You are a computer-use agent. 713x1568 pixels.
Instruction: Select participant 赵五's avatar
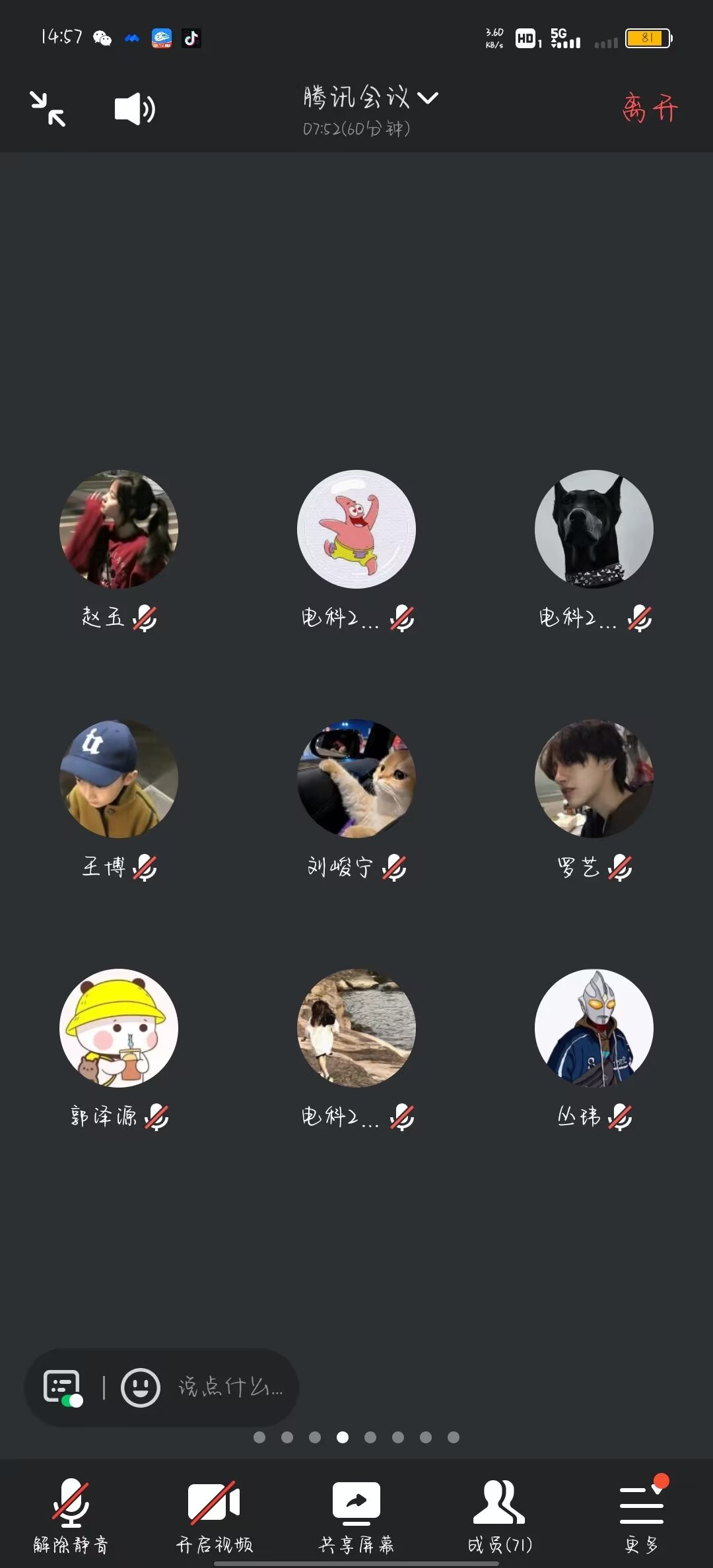pyautogui.click(x=119, y=529)
